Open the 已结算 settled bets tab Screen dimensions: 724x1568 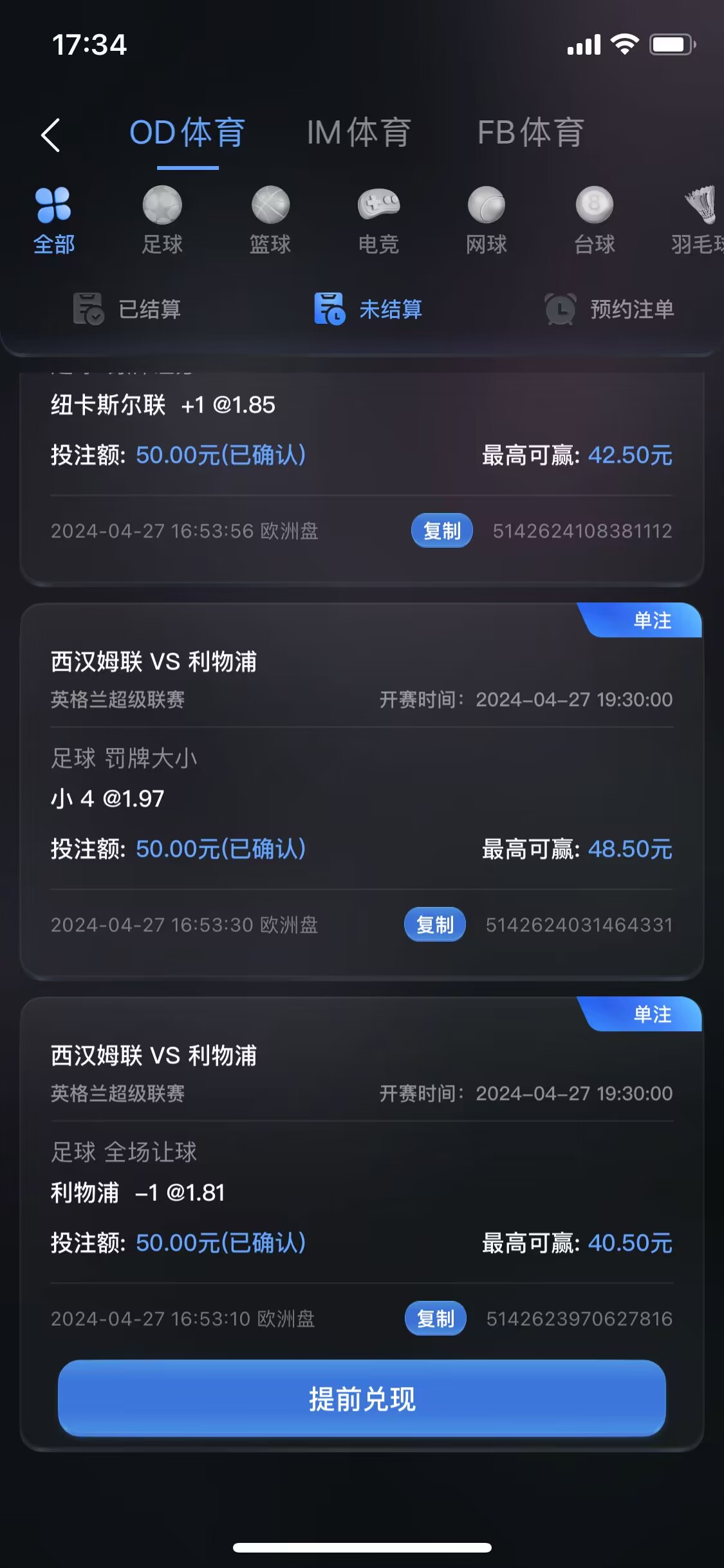click(127, 309)
